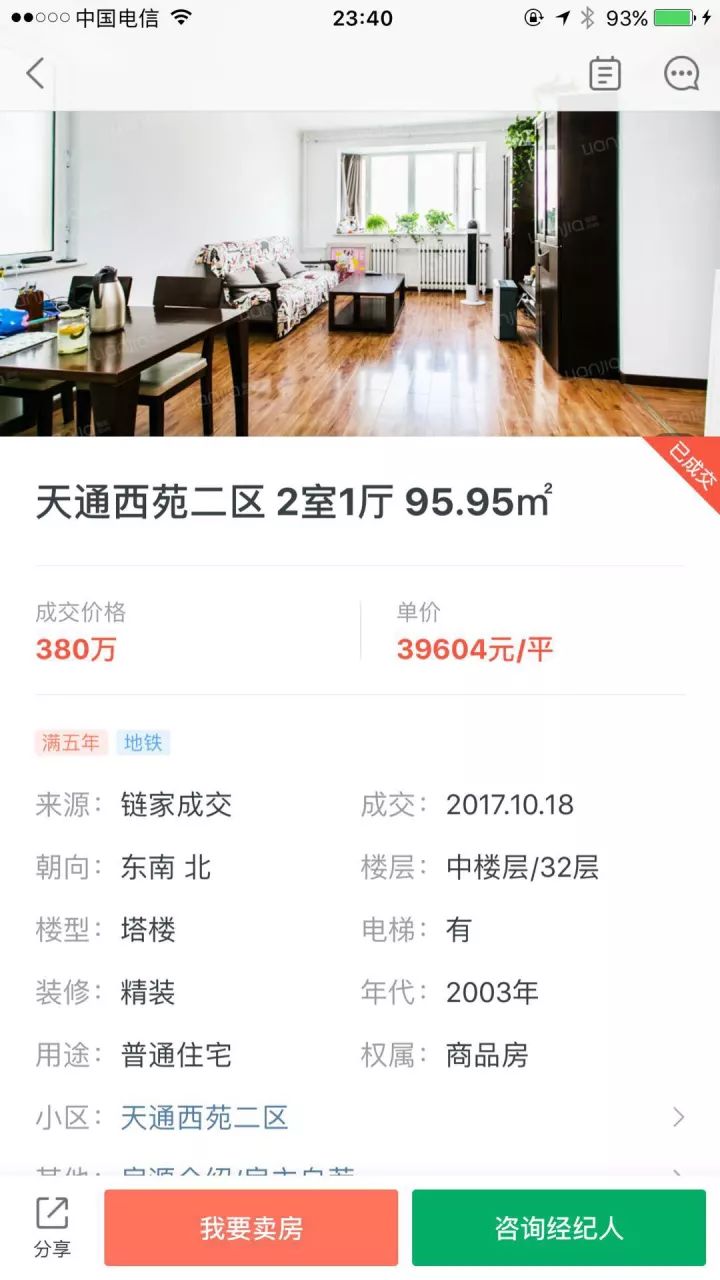Go back using the top-left arrow

click(x=36, y=74)
